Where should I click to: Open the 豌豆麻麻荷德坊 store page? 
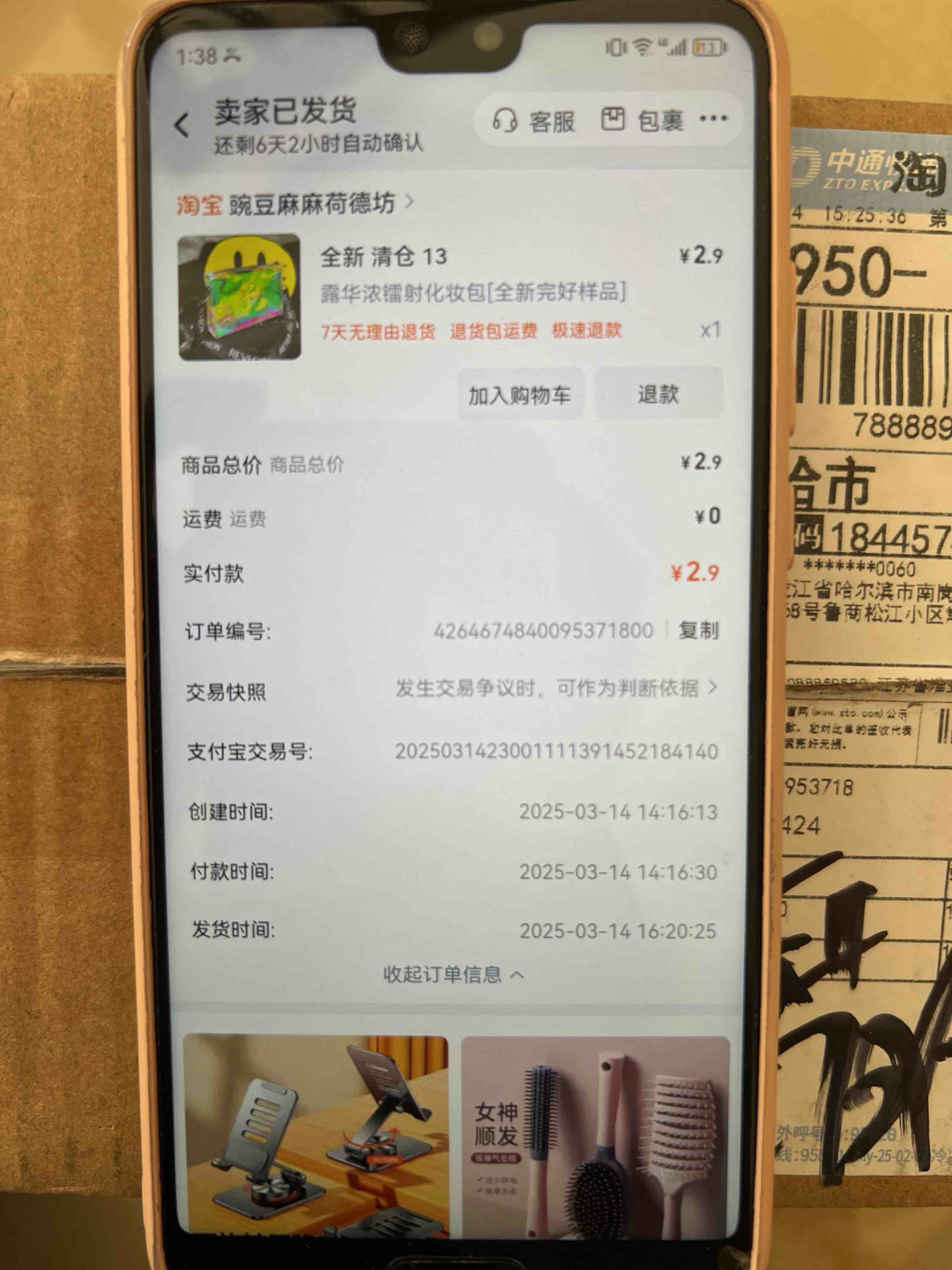click(311, 205)
